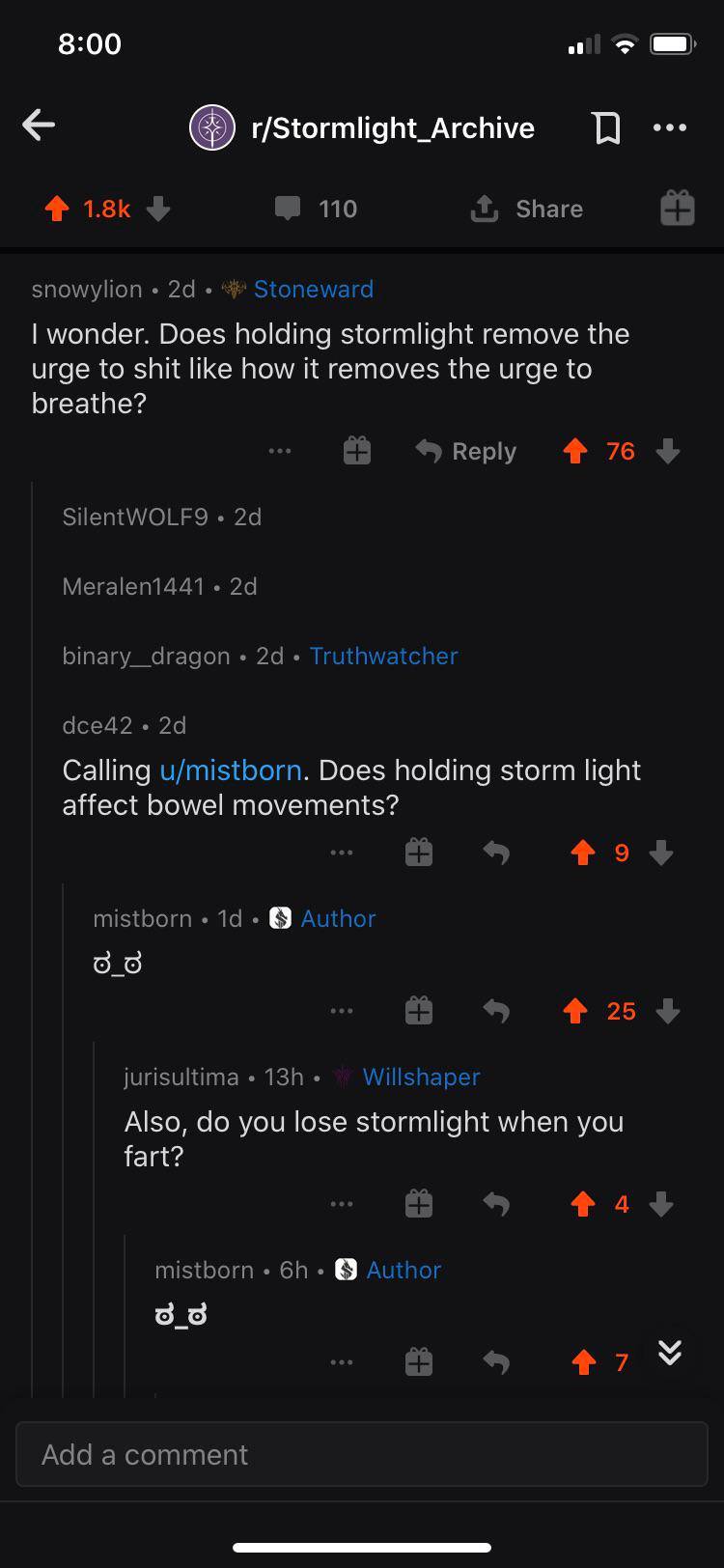The height and width of the screenshot is (1568, 724).
Task: Open the 110 comments
Action: click(x=317, y=209)
